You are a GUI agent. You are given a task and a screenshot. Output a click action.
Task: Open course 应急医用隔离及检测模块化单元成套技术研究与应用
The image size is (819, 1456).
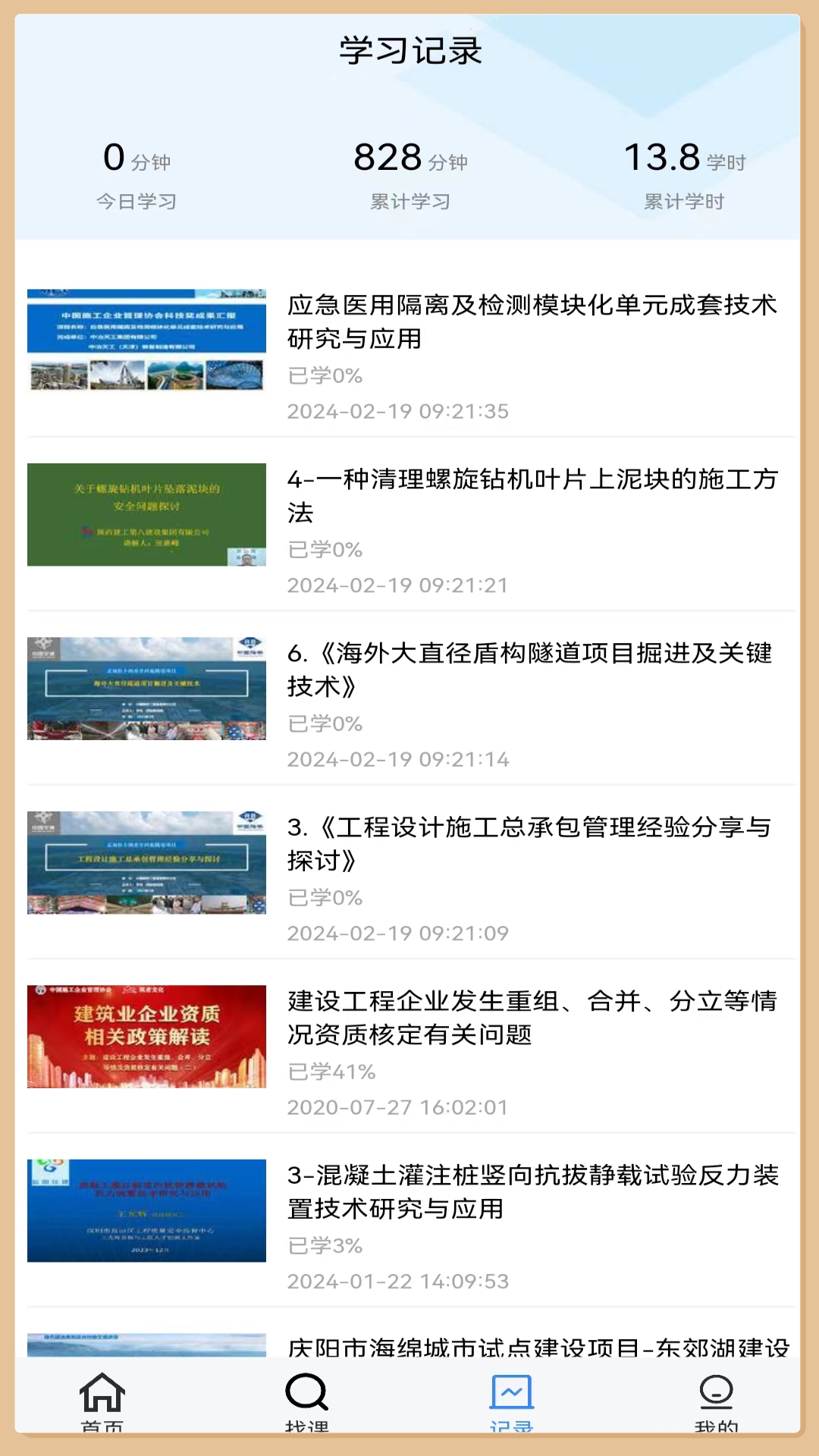coord(532,322)
